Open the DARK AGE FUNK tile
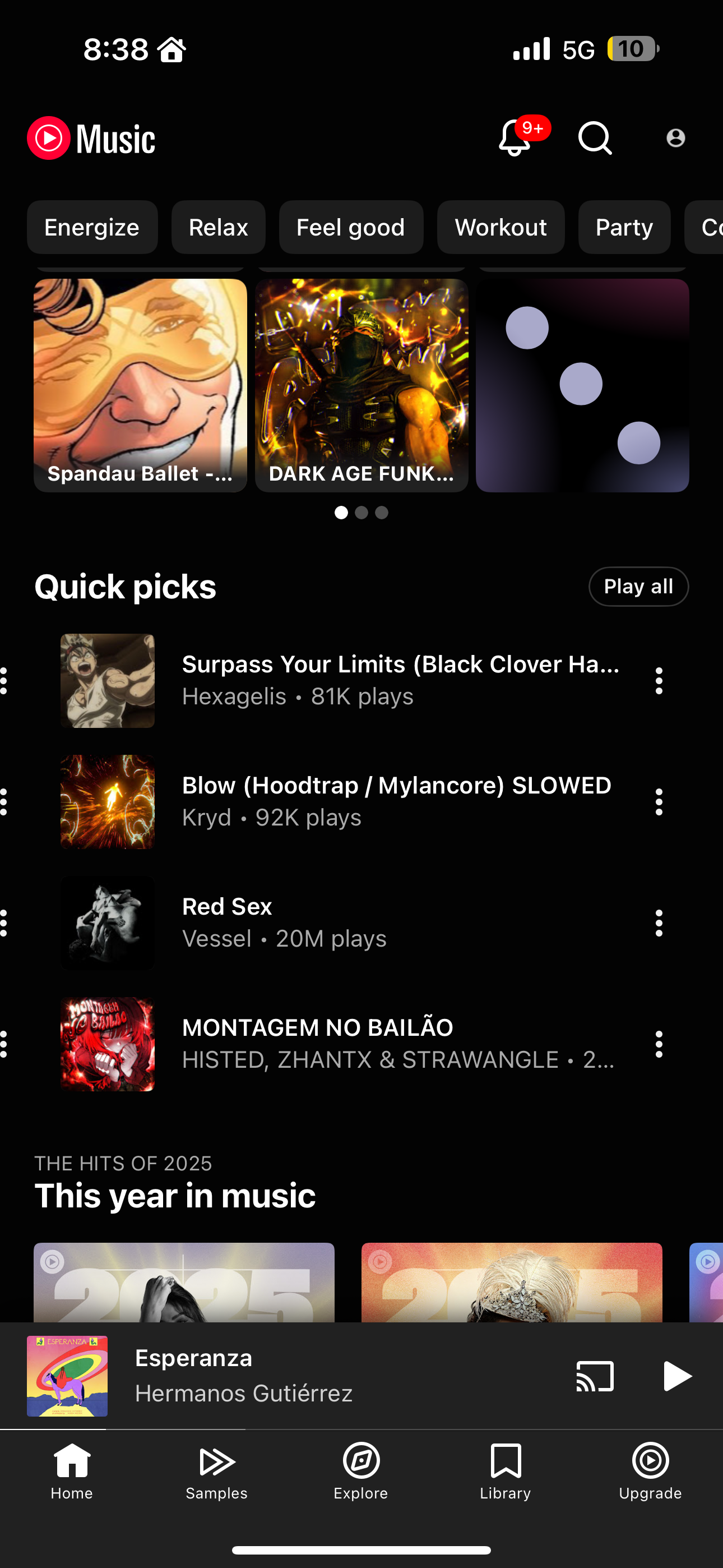723x1568 pixels. pyautogui.click(x=361, y=385)
